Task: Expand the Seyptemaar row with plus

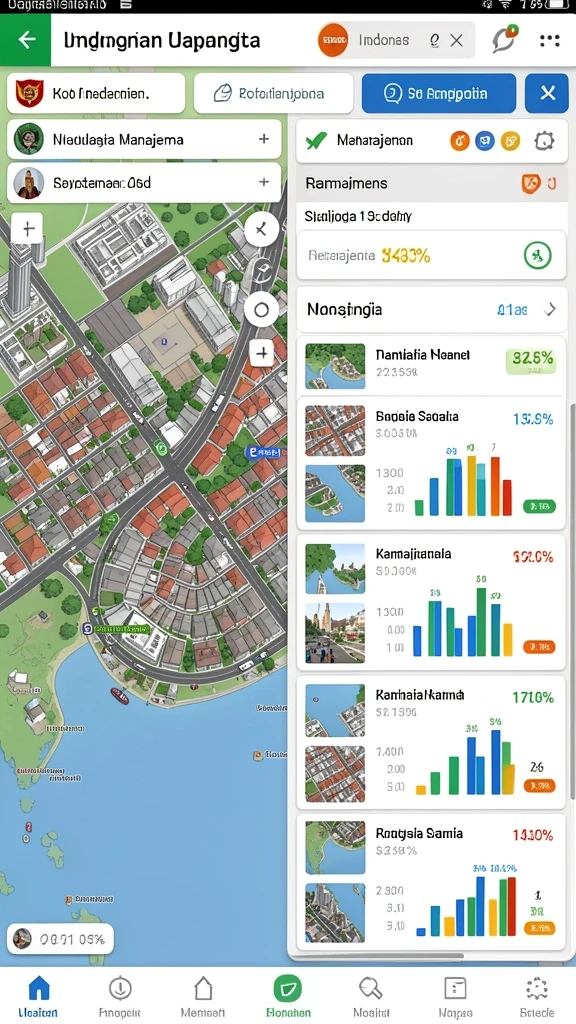Action: pos(264,182)
